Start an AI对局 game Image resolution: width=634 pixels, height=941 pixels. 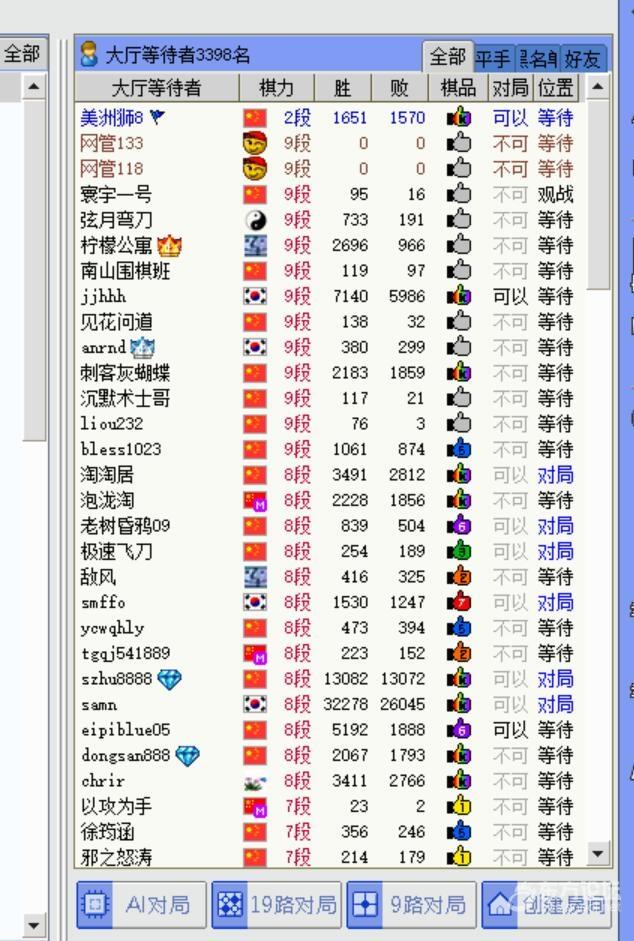point(141,904)
